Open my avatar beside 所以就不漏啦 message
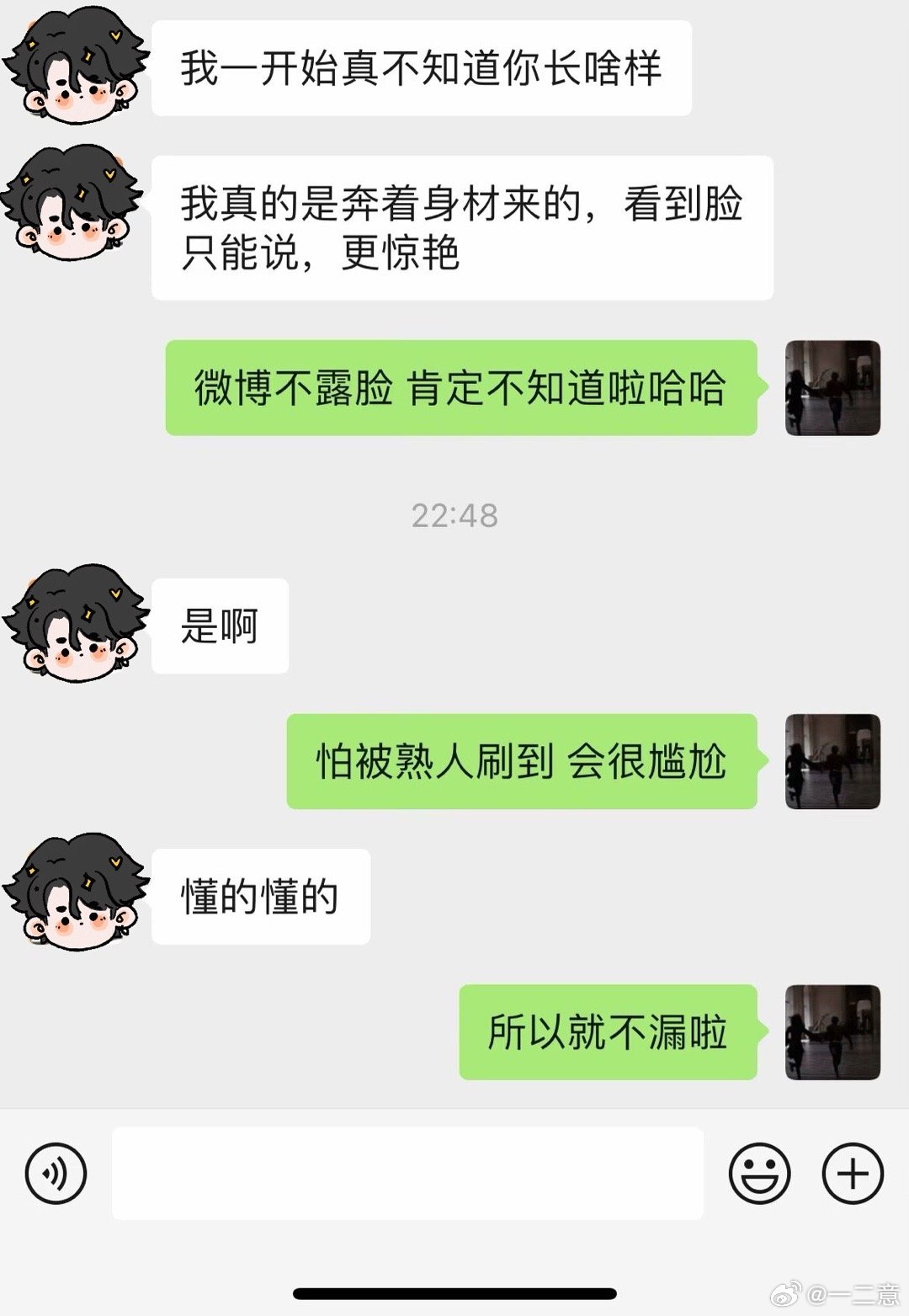Viewport: 909px width, 1316px height. pos(832,1031)
